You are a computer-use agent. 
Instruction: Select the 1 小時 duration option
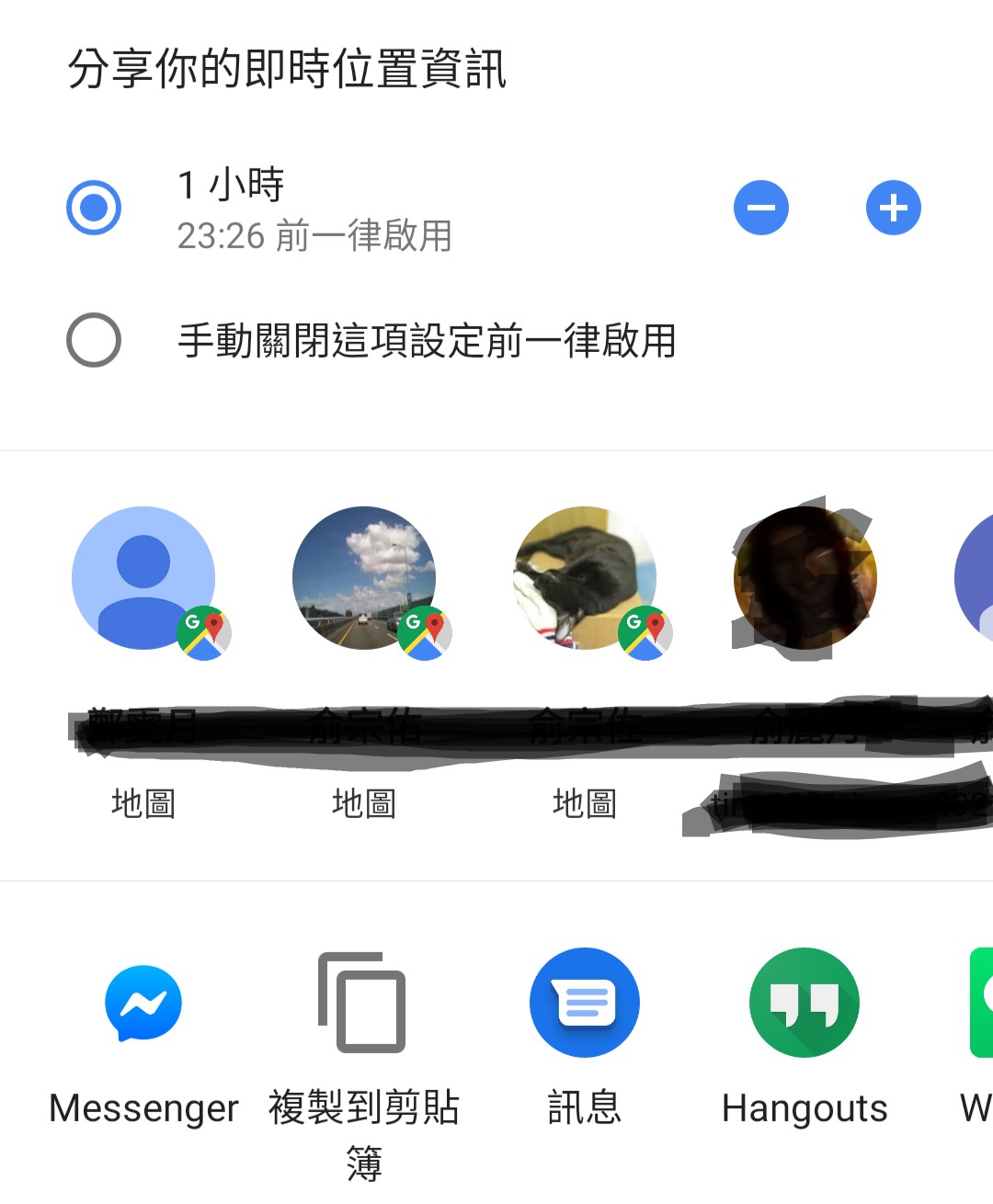[94, 208]
